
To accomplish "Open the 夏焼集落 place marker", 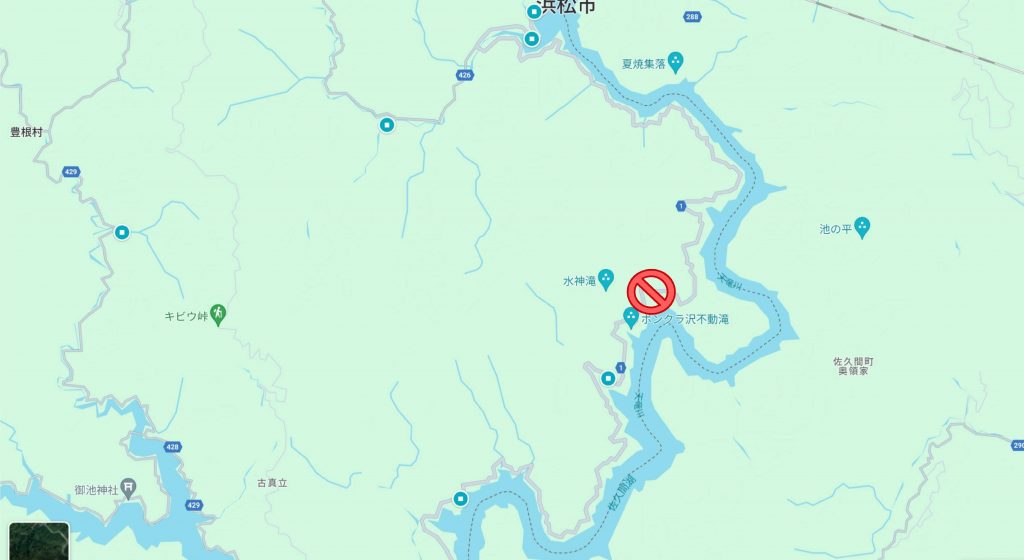I will [676, 62].
